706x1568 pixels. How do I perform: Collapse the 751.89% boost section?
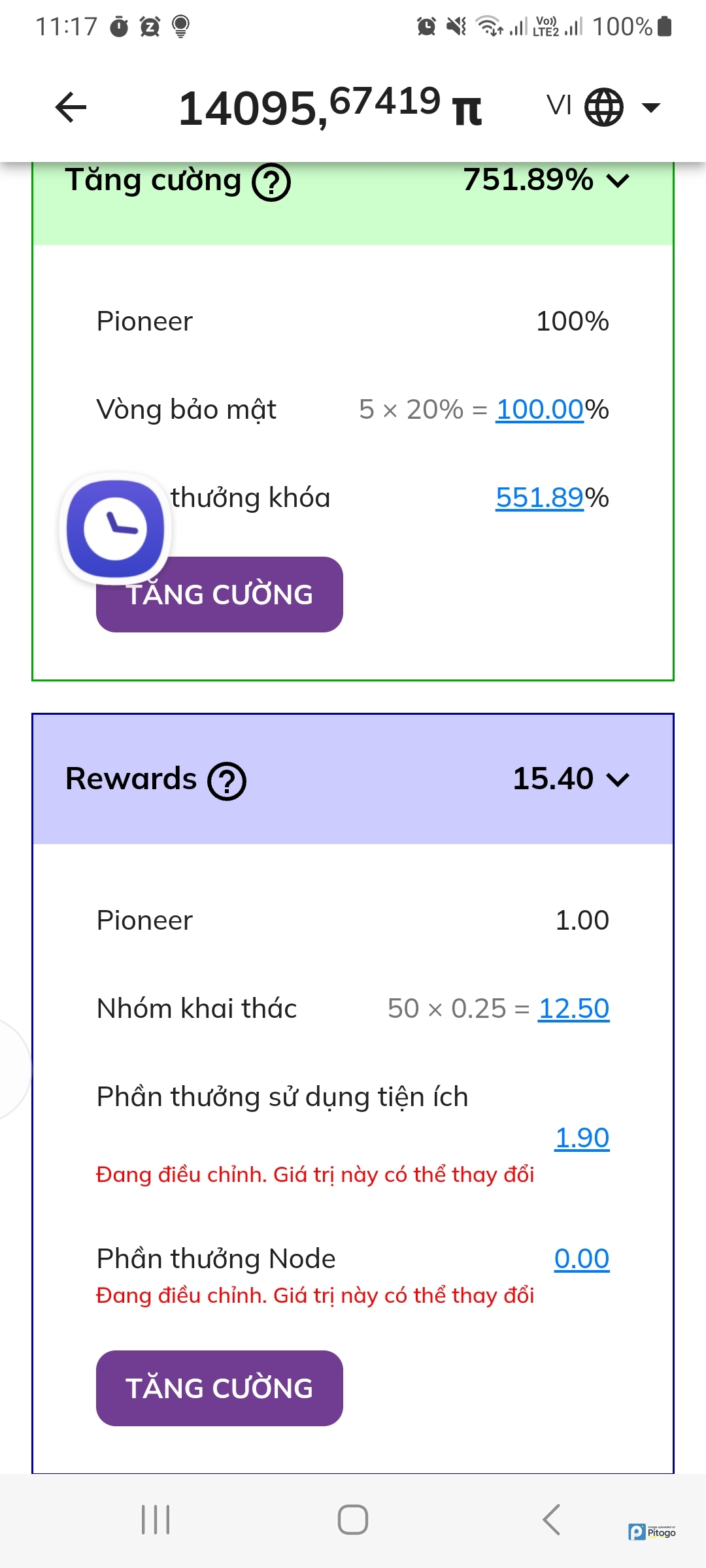(x=617, y=180)
